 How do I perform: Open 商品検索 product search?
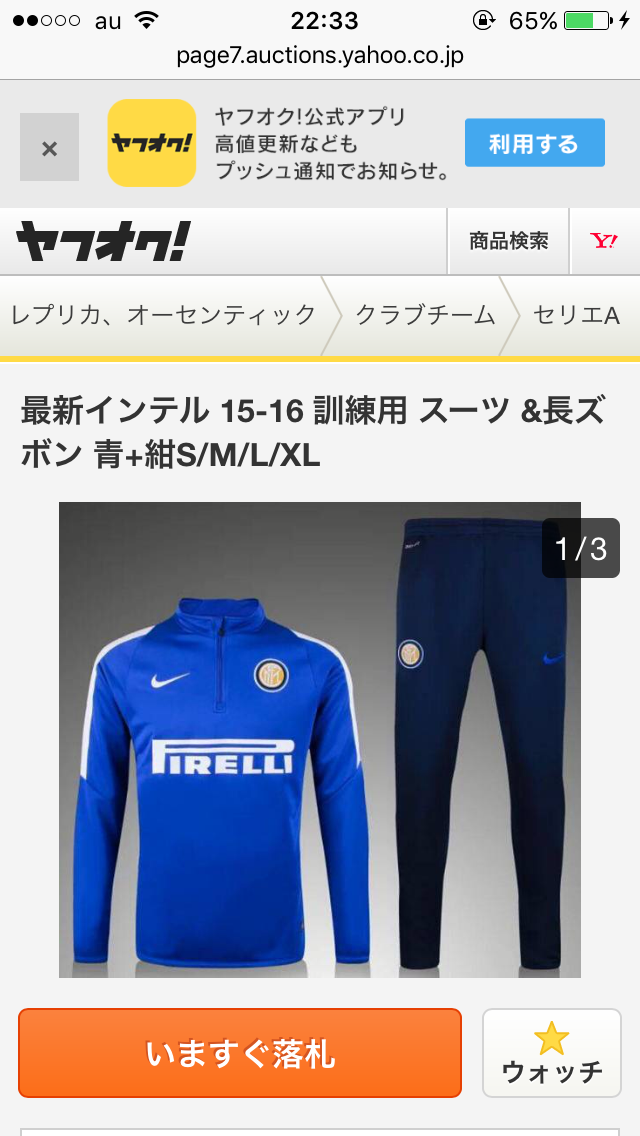(508, 241)
